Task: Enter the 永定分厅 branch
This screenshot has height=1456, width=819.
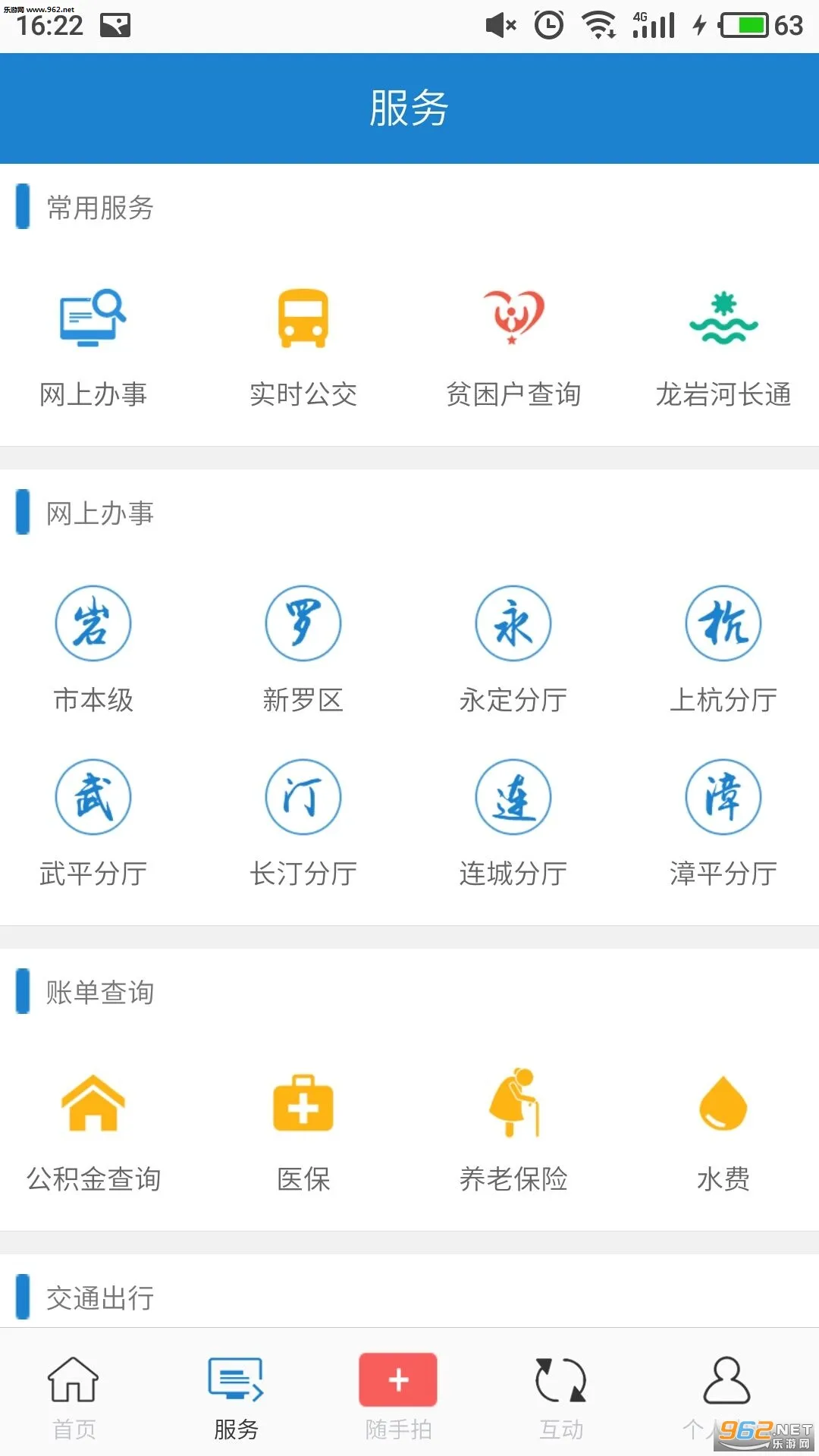Action: (513, 623)
